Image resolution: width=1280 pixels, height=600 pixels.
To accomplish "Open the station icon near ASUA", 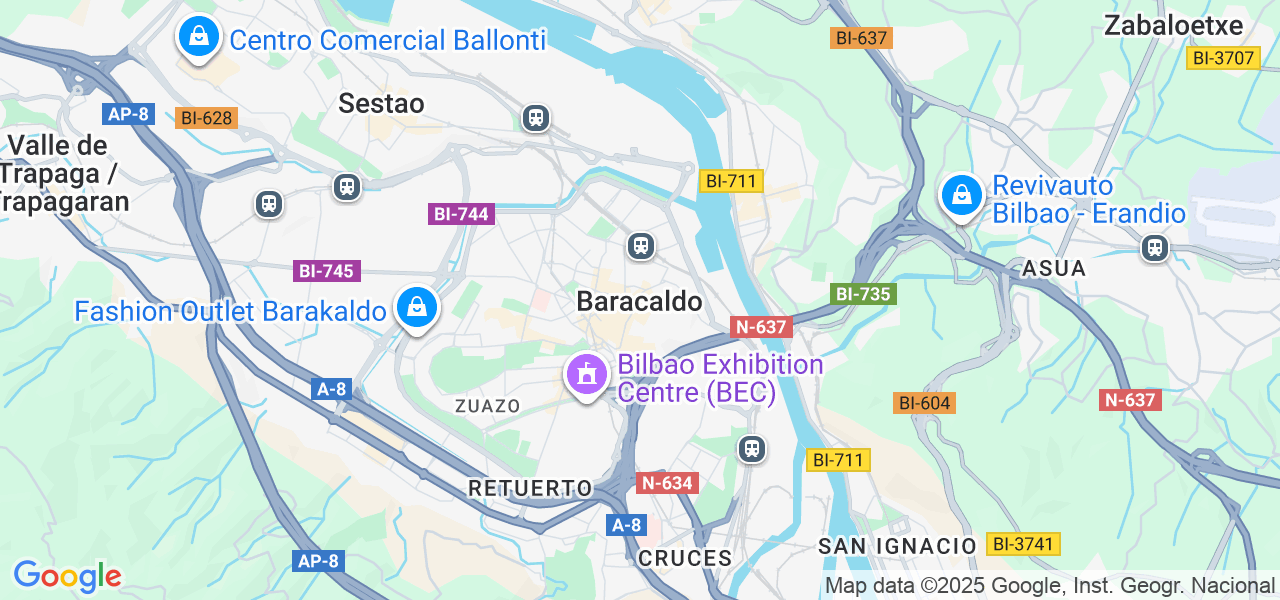I will [1155, 247].
